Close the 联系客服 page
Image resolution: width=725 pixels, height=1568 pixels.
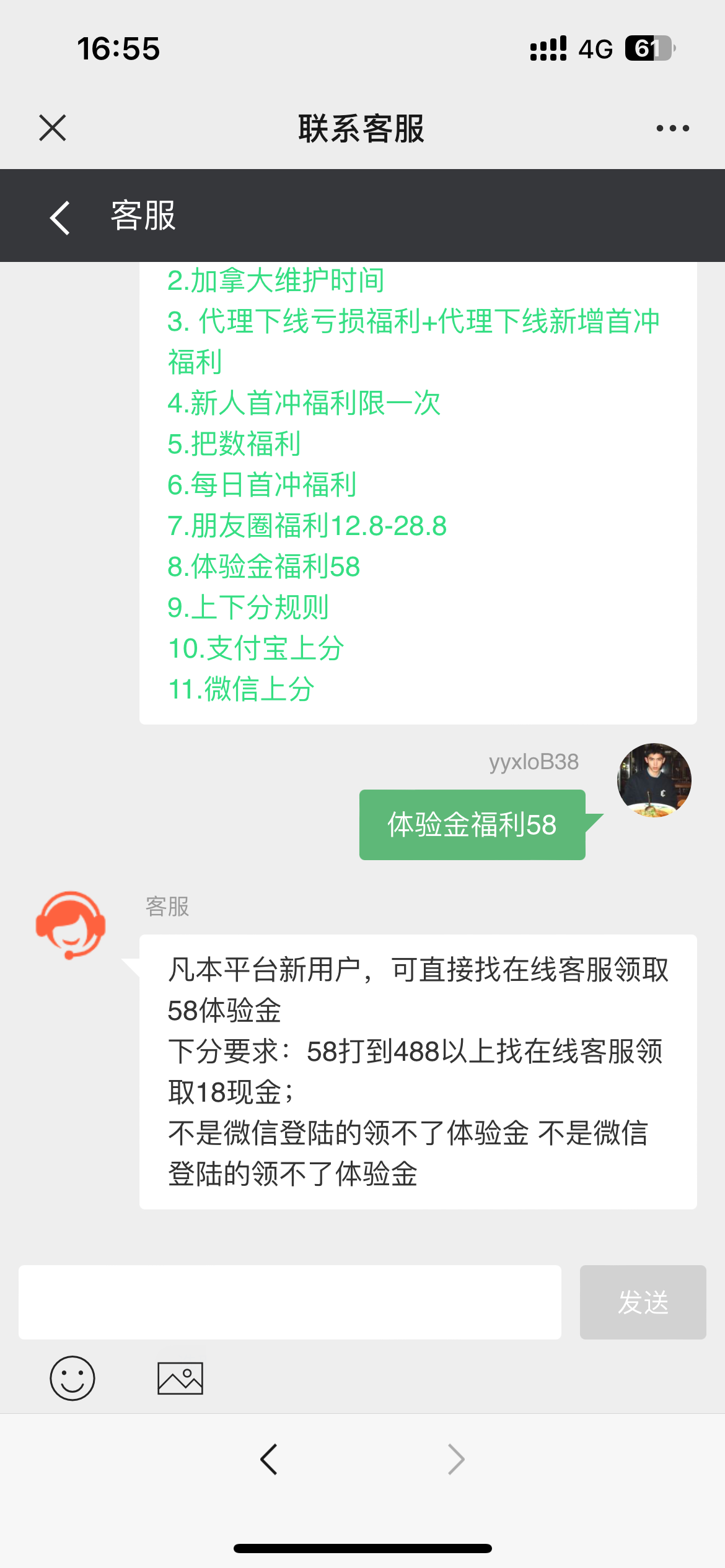tap(53, 128)
